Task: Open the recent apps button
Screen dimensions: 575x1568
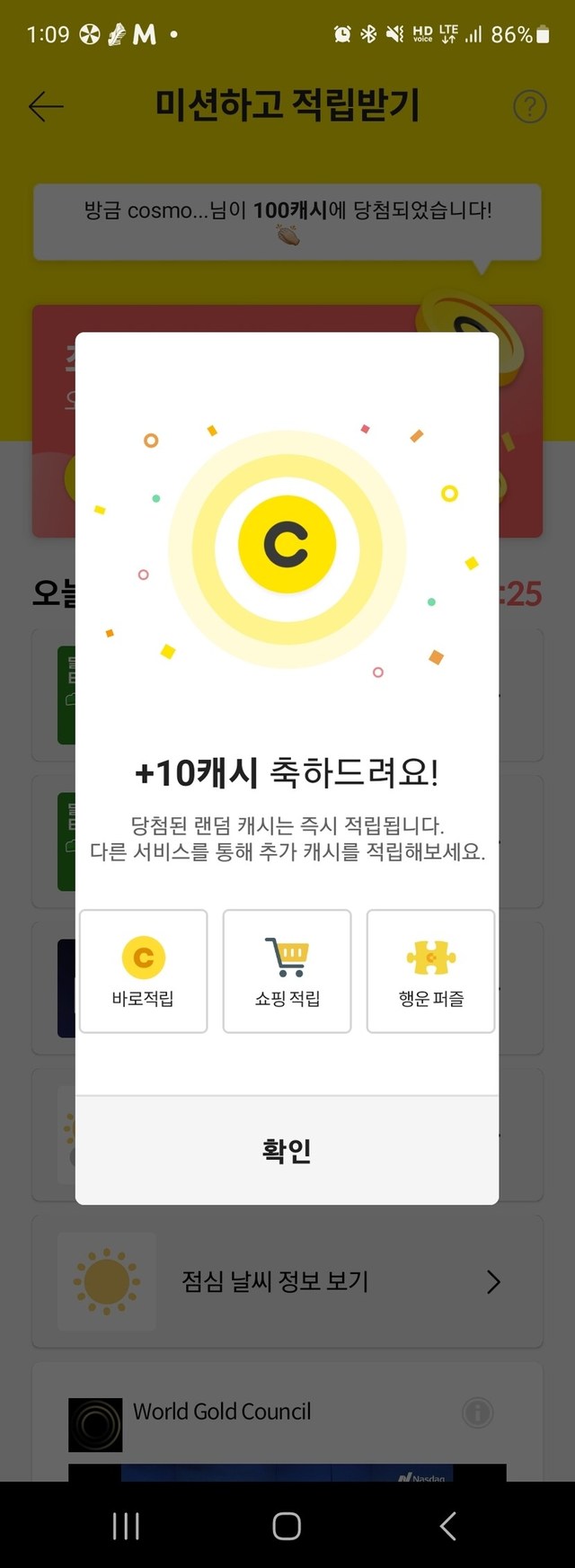Action: (x=126, y=1525)
